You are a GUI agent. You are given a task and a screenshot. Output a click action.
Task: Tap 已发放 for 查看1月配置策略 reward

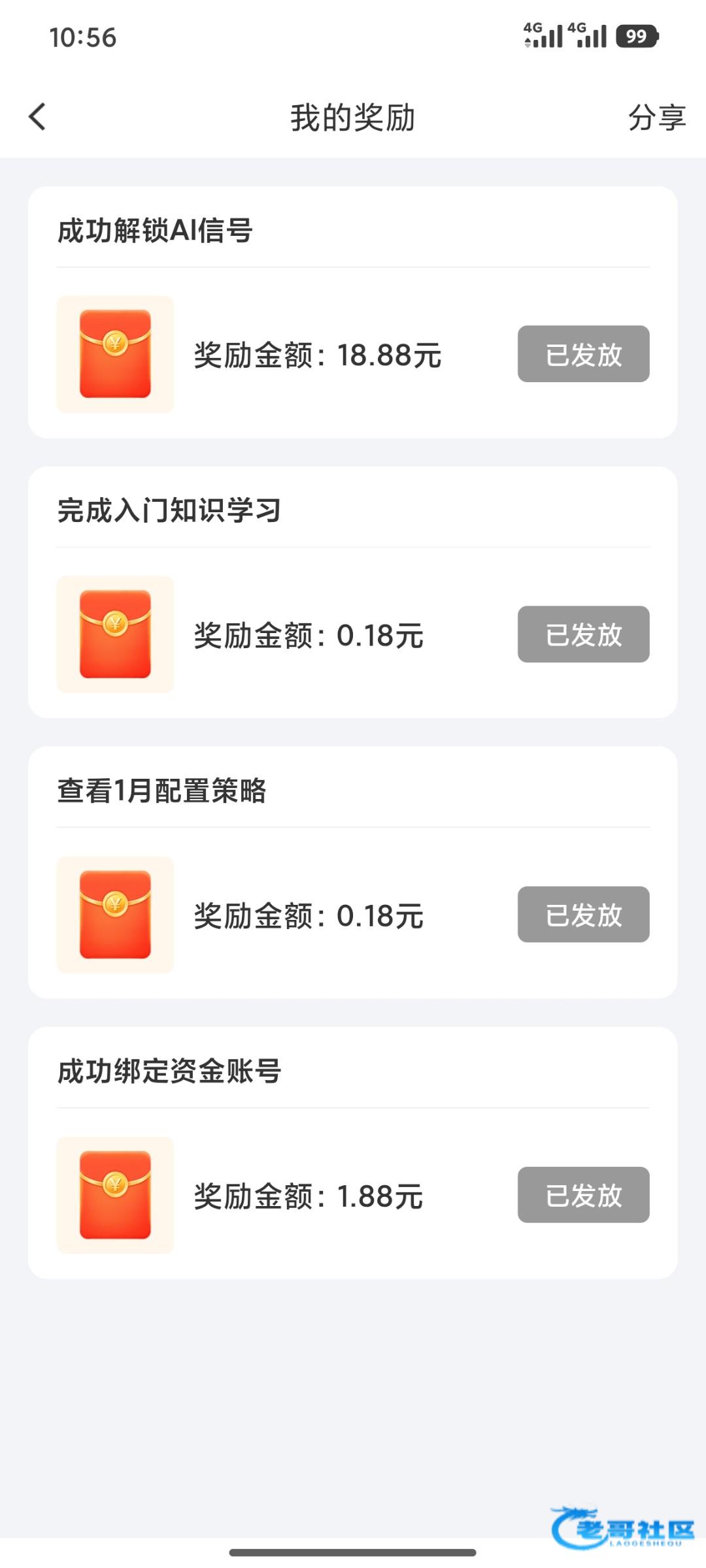(x=583, y=915)
